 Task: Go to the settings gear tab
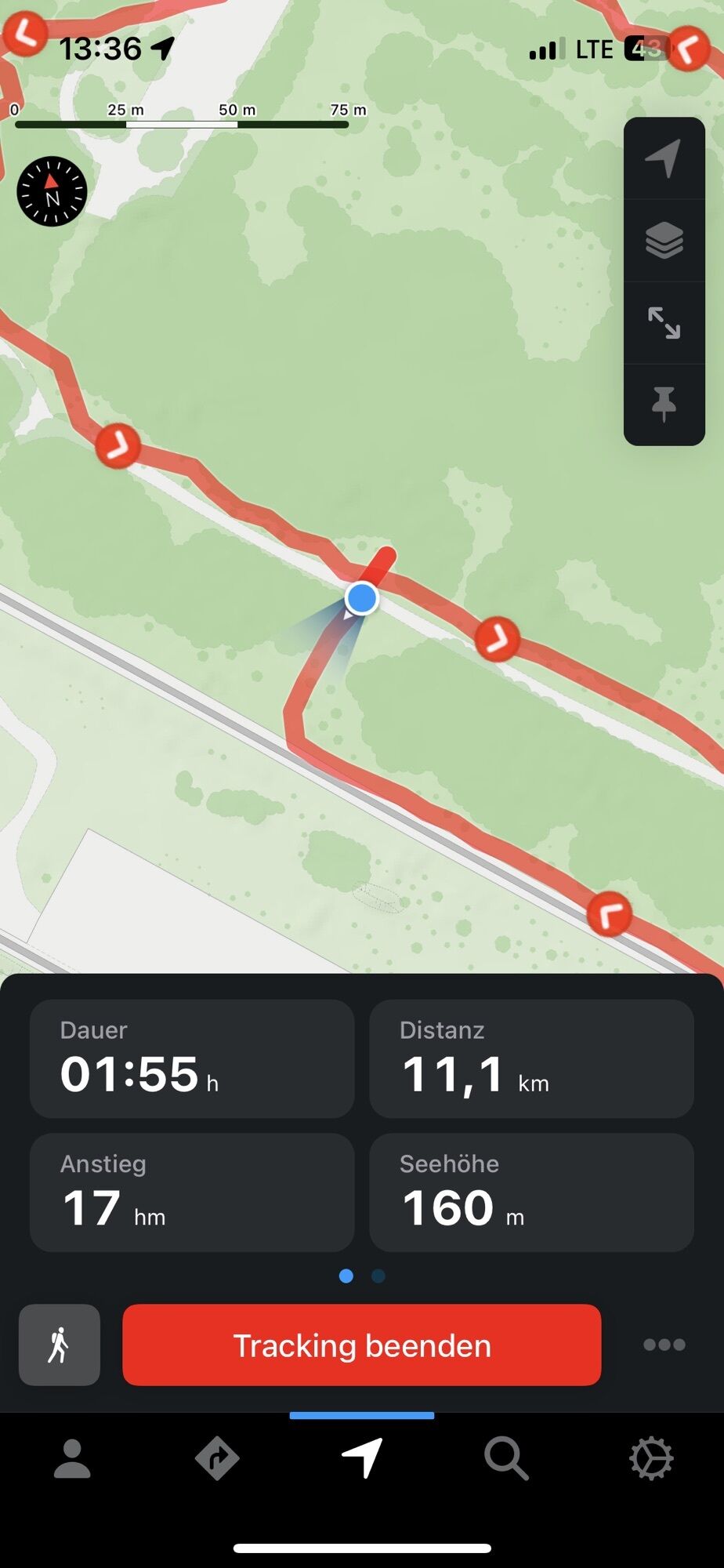[x=651, y=1459]
